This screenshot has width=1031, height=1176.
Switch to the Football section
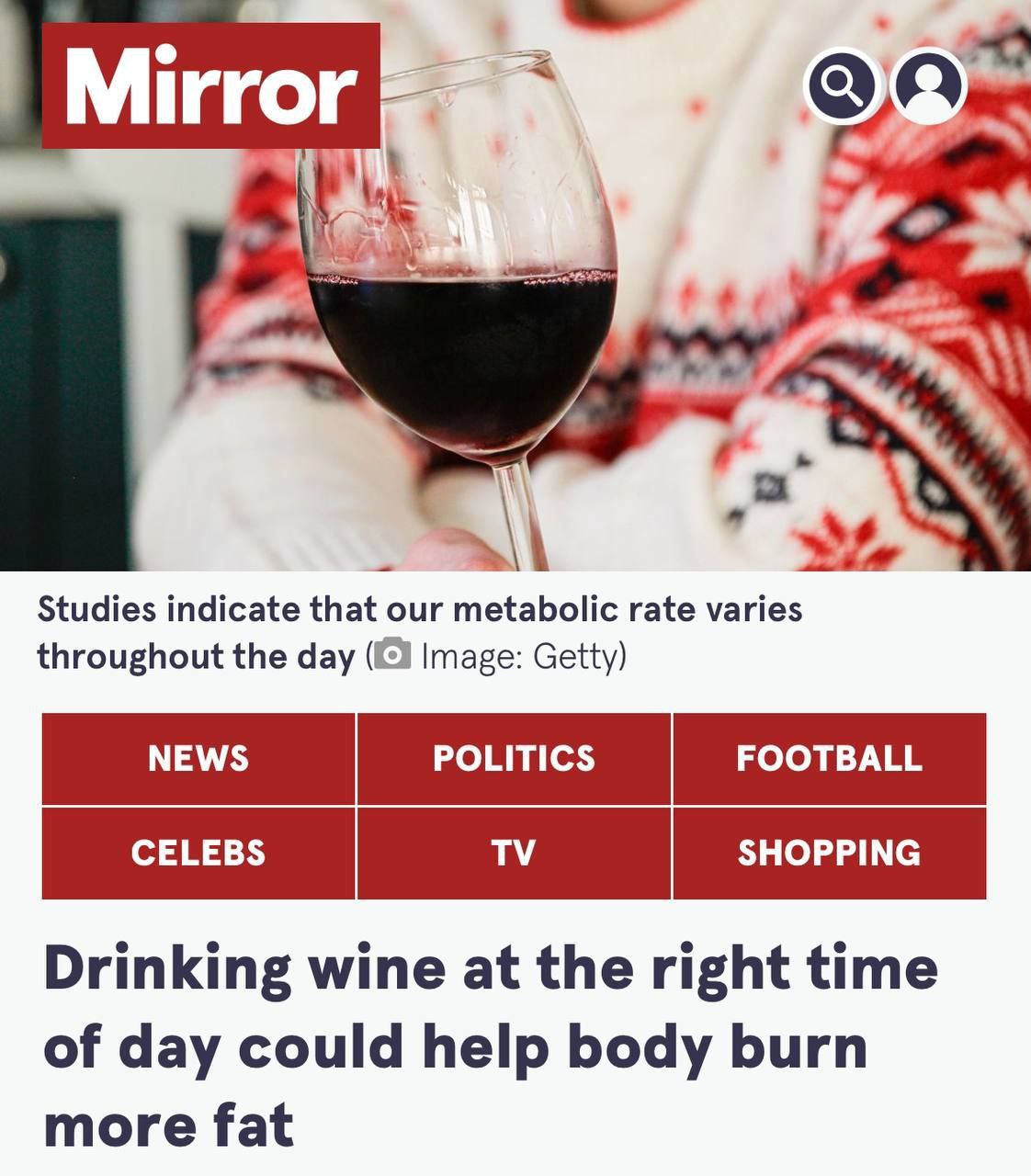point(829,759)
